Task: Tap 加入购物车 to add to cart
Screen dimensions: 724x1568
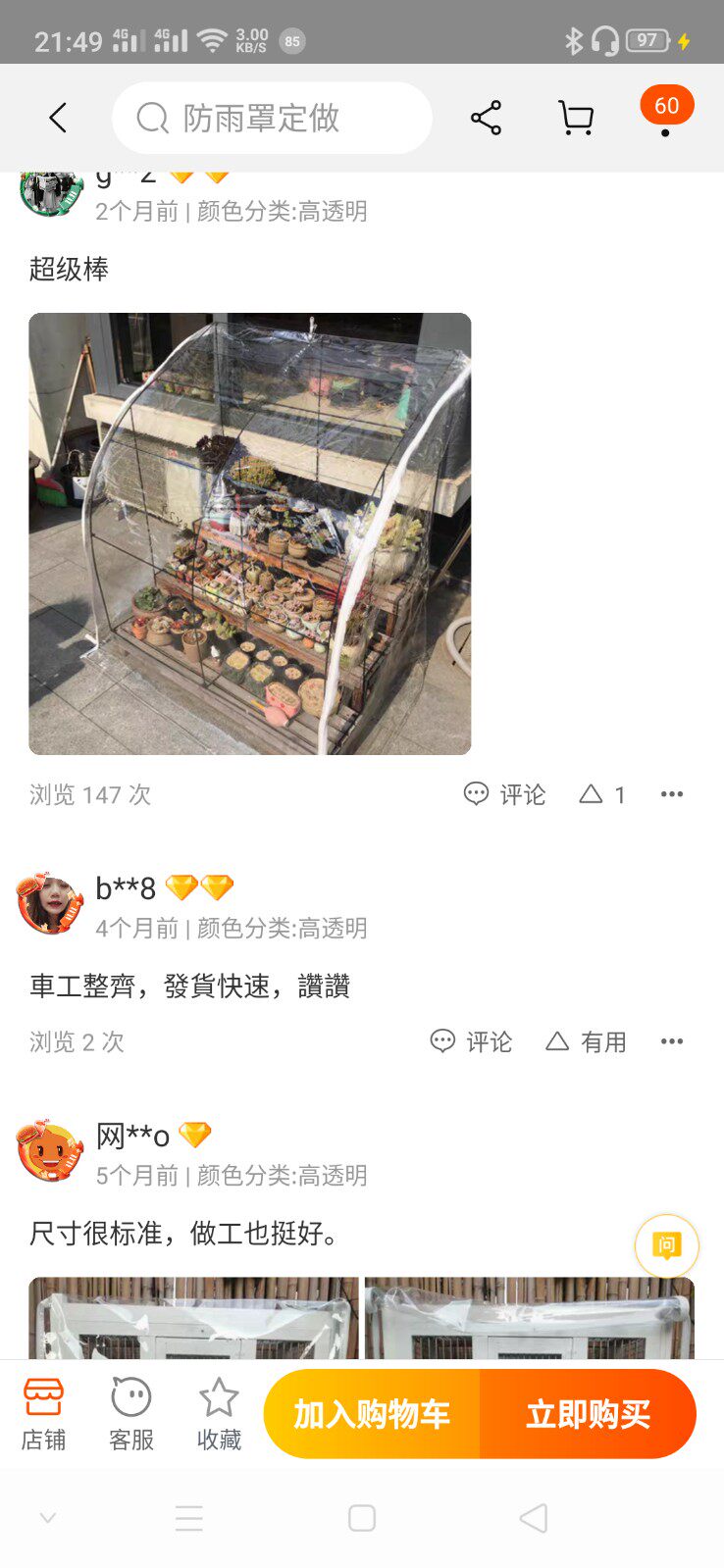Action: click(372, 1414)
